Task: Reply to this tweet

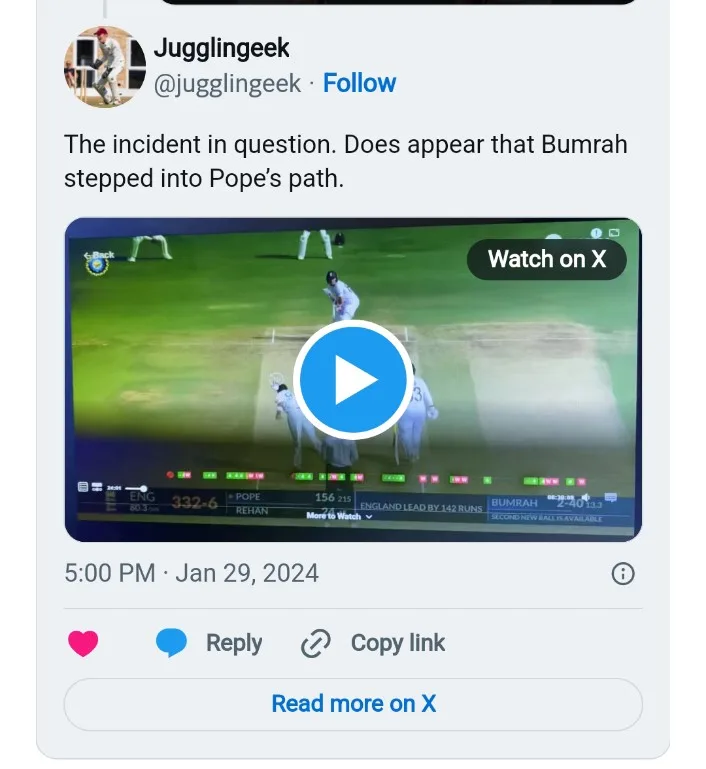Action: pyautogui.click(x=209, y=643)
